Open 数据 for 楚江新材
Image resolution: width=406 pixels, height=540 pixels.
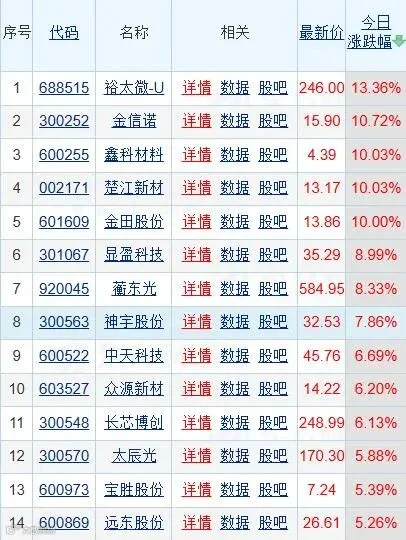click(235, 188)
